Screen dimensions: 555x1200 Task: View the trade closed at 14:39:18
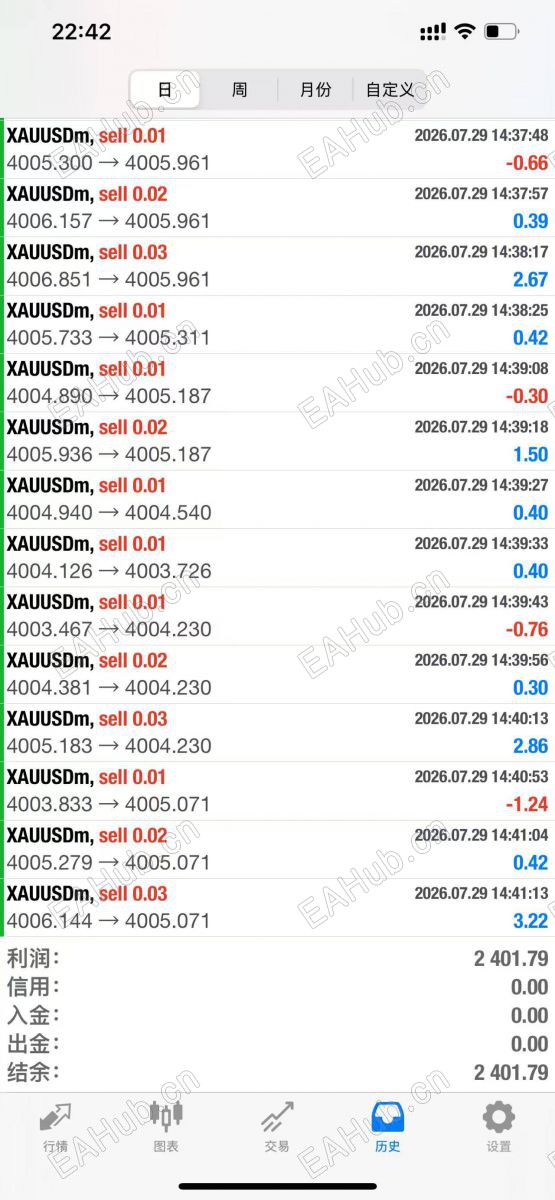[x=277, y=441]
